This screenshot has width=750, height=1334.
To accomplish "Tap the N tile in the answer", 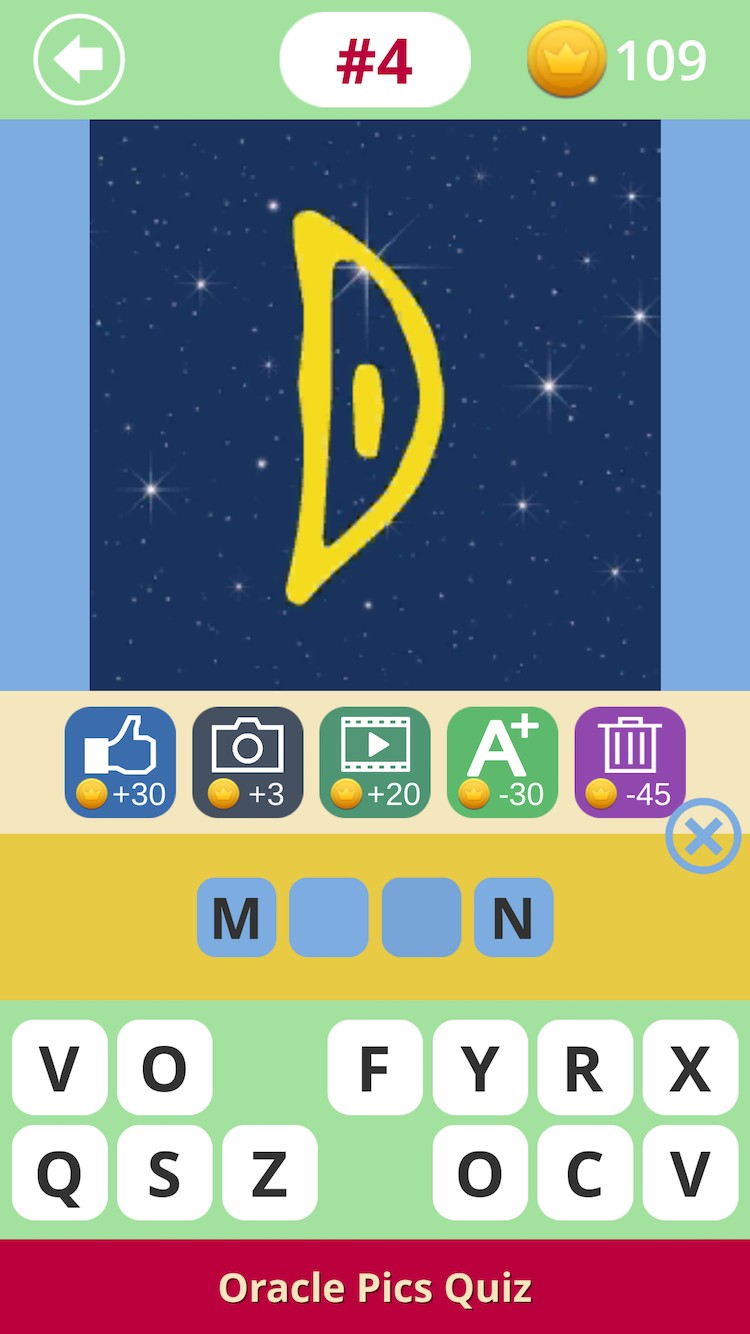I will coord(513,918).
